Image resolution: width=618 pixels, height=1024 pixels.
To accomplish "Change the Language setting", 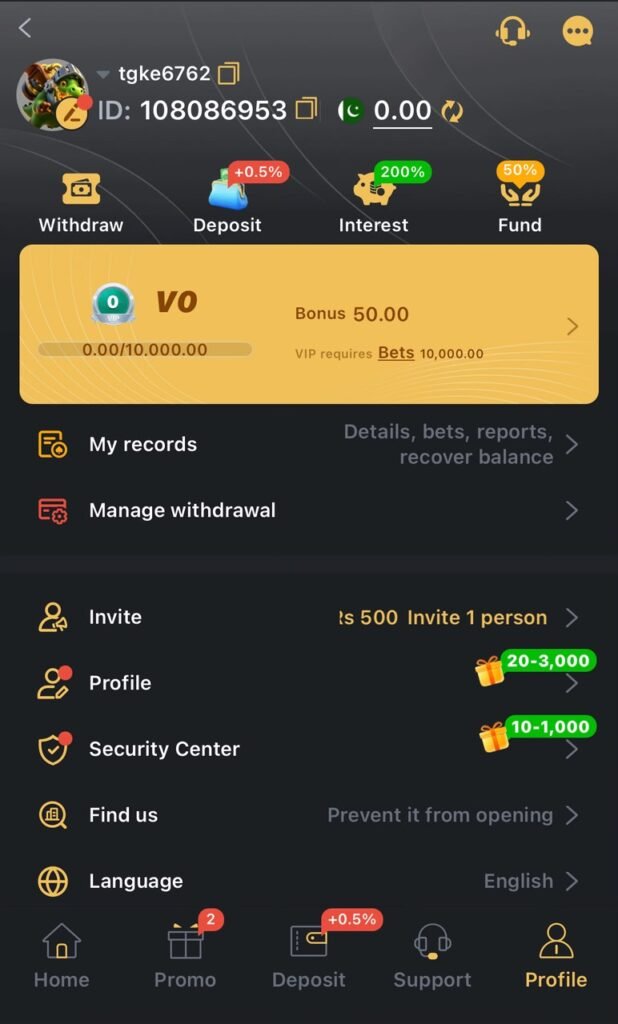I will pyautogui.click(x=309, y=881).
